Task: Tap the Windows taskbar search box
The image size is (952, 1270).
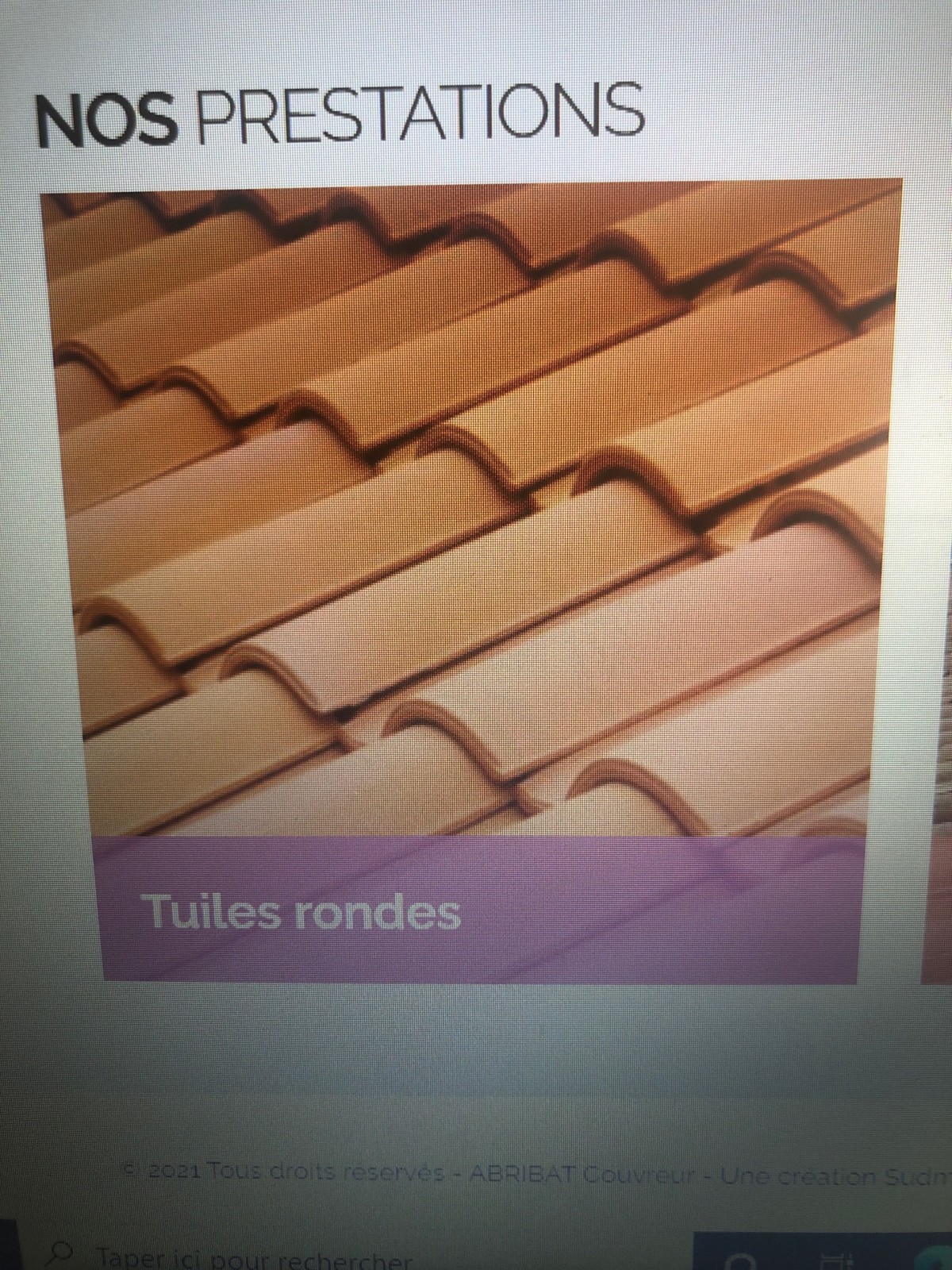Action: click(254, 1258)
